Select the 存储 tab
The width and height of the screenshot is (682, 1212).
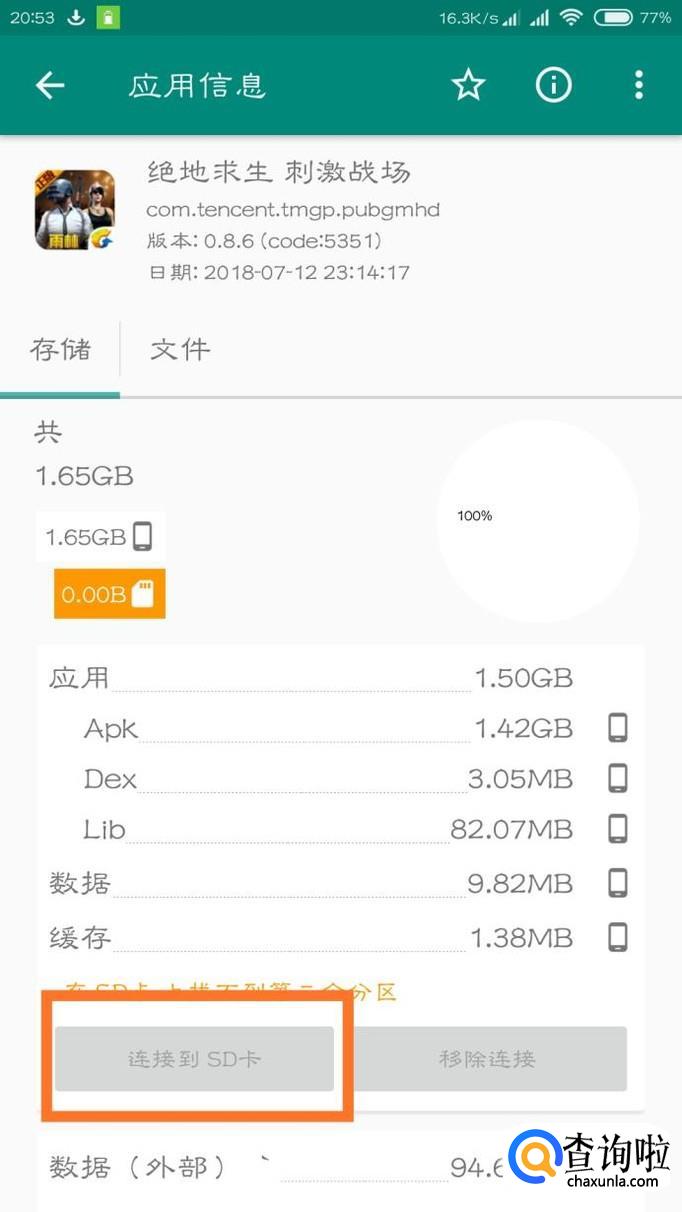60,350
